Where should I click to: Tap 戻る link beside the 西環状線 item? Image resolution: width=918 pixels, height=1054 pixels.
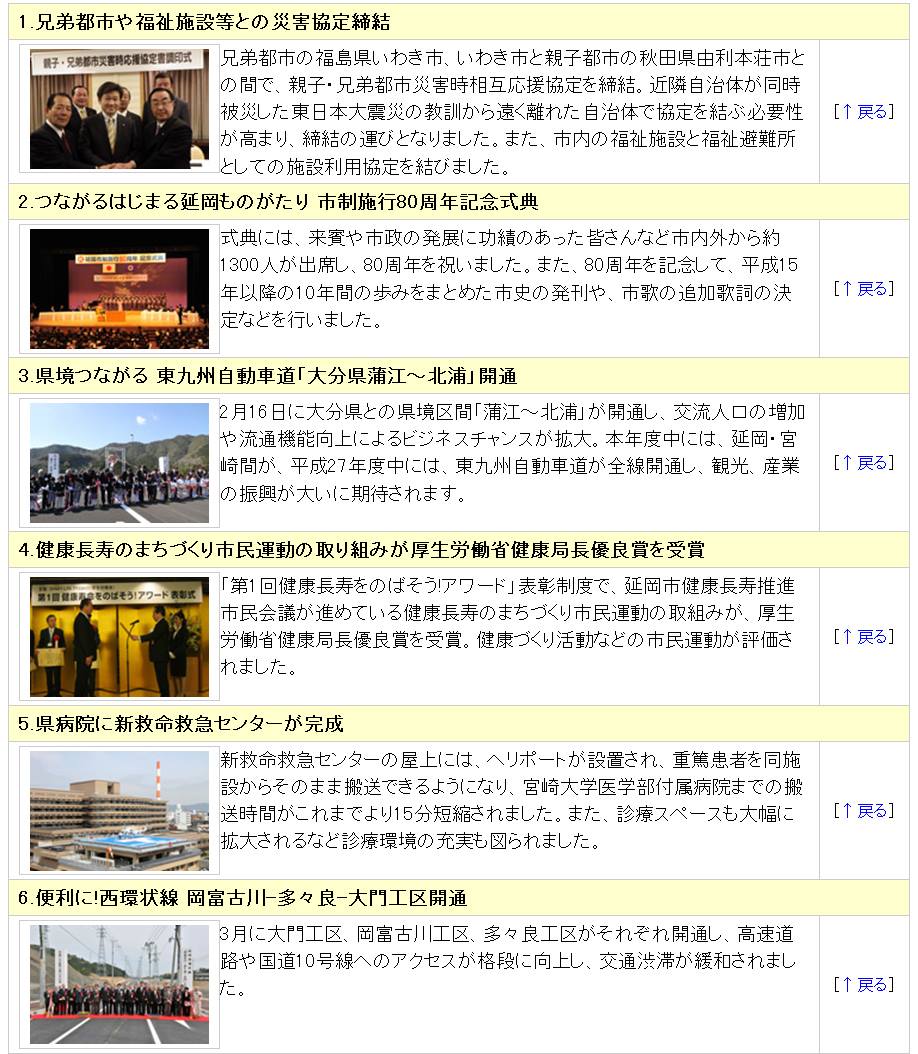point(865,985)
